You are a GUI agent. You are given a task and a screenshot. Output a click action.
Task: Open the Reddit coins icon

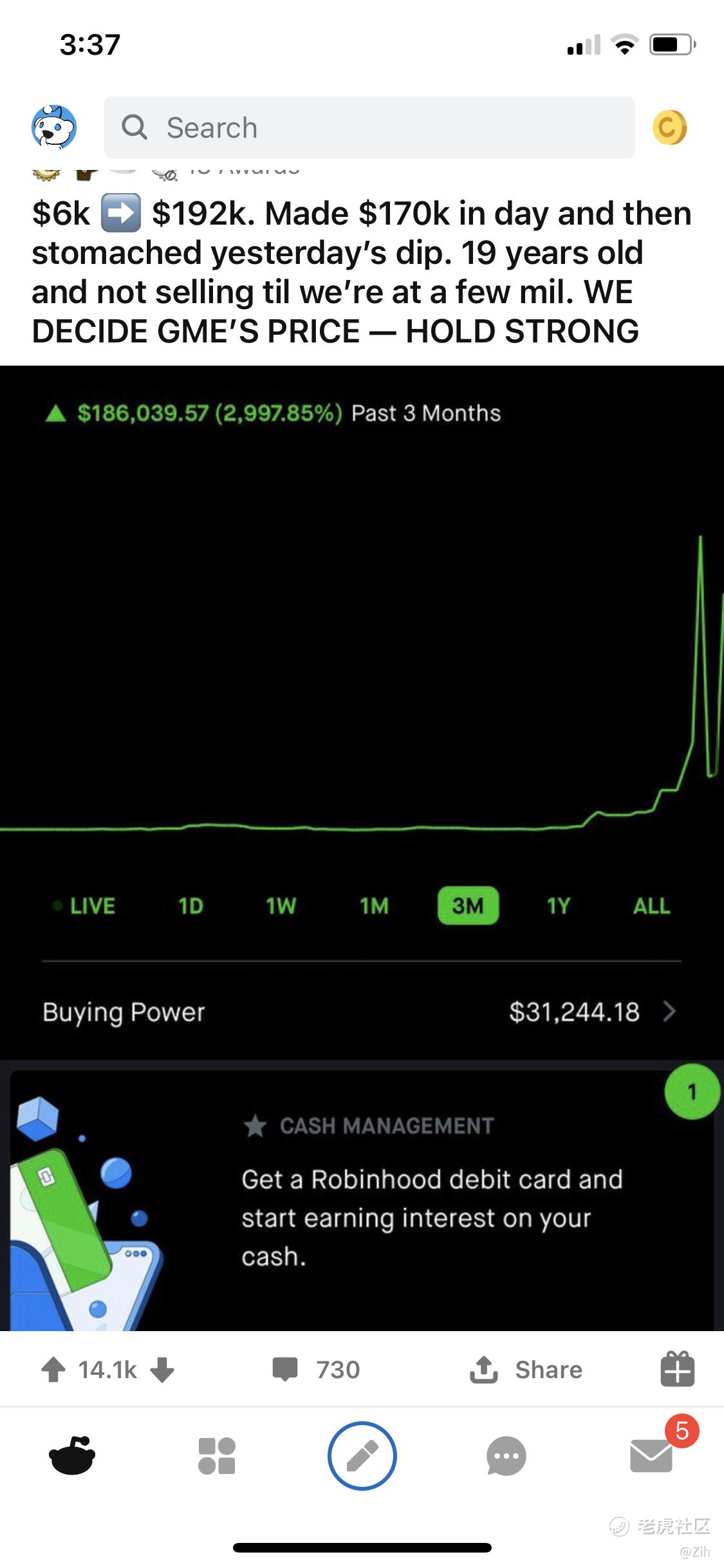[669, 127]
